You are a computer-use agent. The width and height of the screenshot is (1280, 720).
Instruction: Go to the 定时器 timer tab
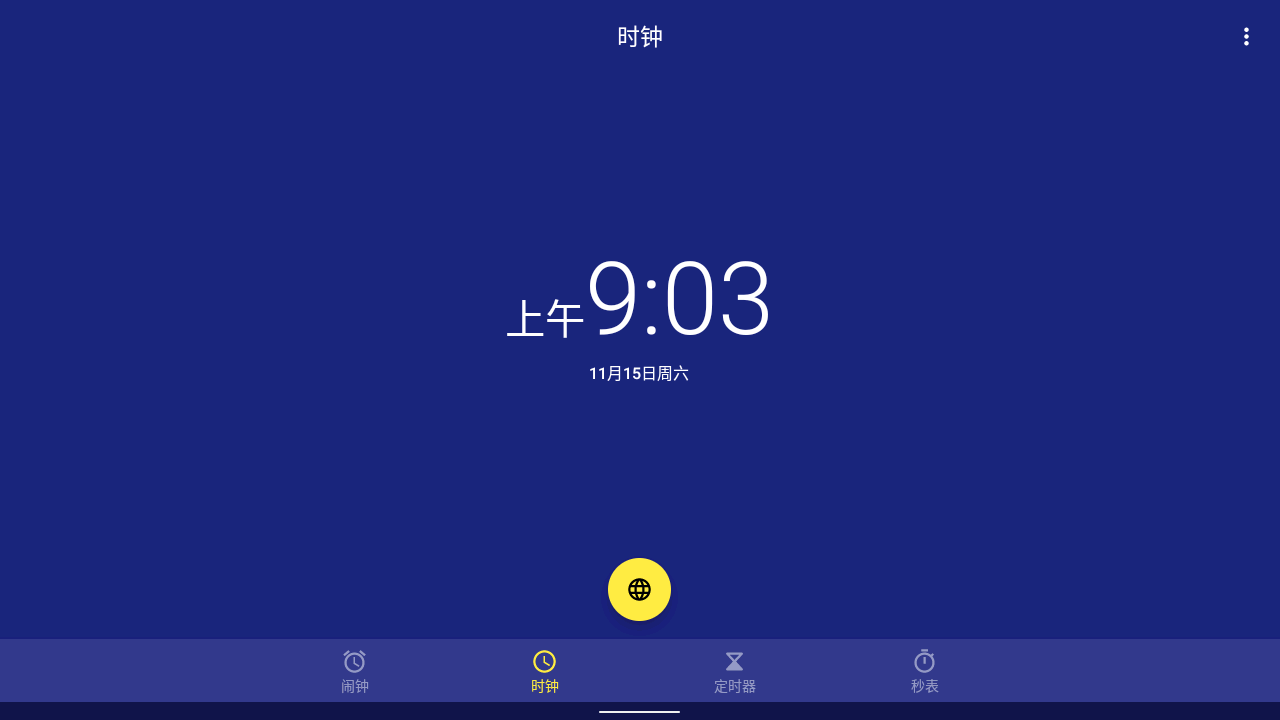click(x=735, y=671)
